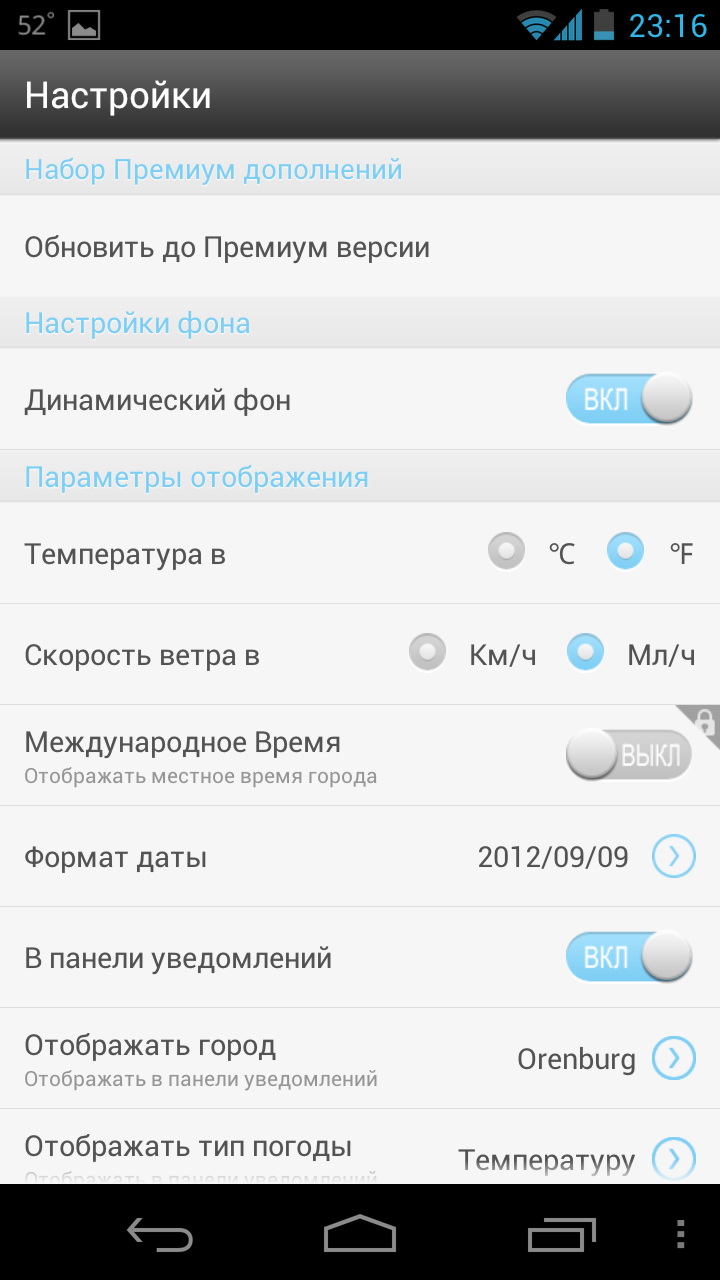Go back with system back button
720x1280 pixels.
click(x=160, y=1235)
